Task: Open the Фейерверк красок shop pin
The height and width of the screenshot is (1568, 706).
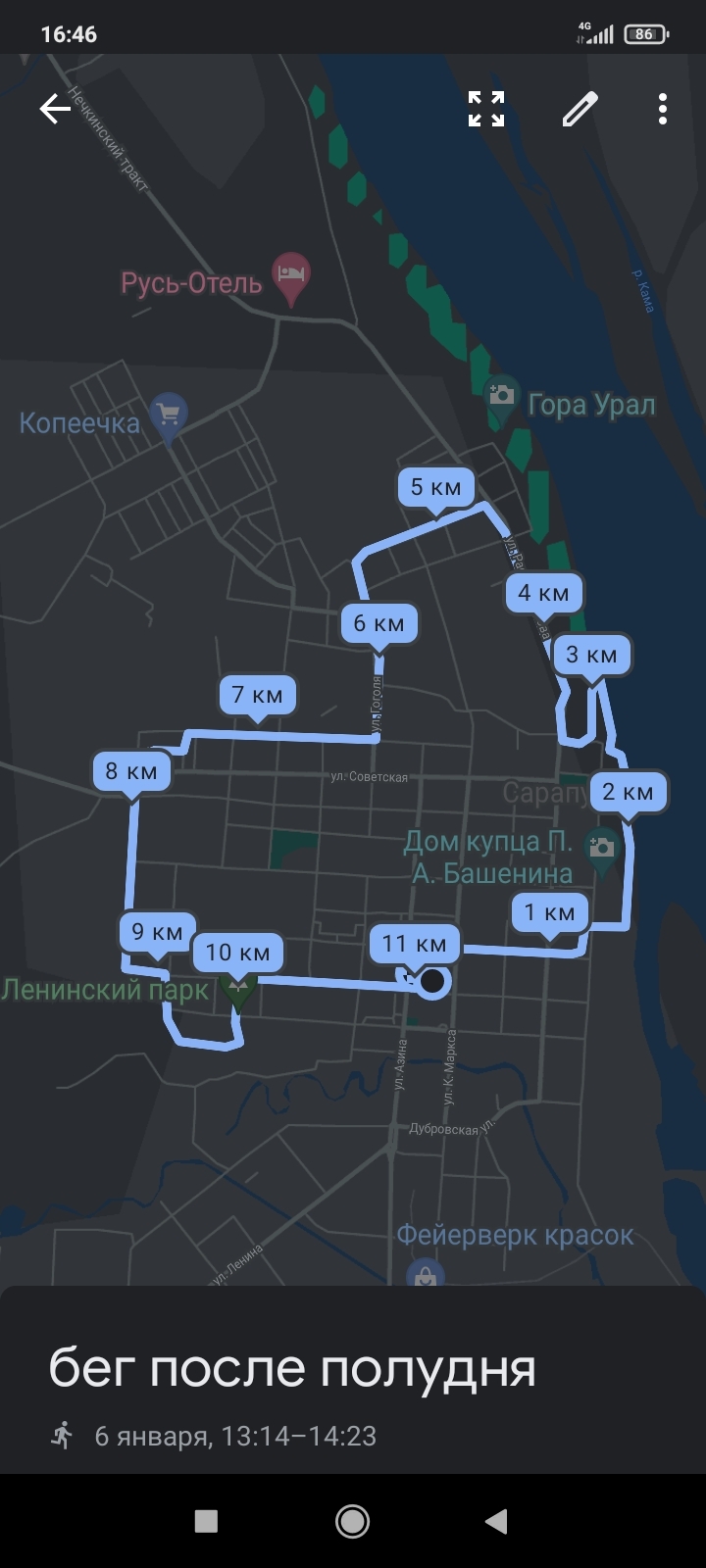Action: point(426,1273)
